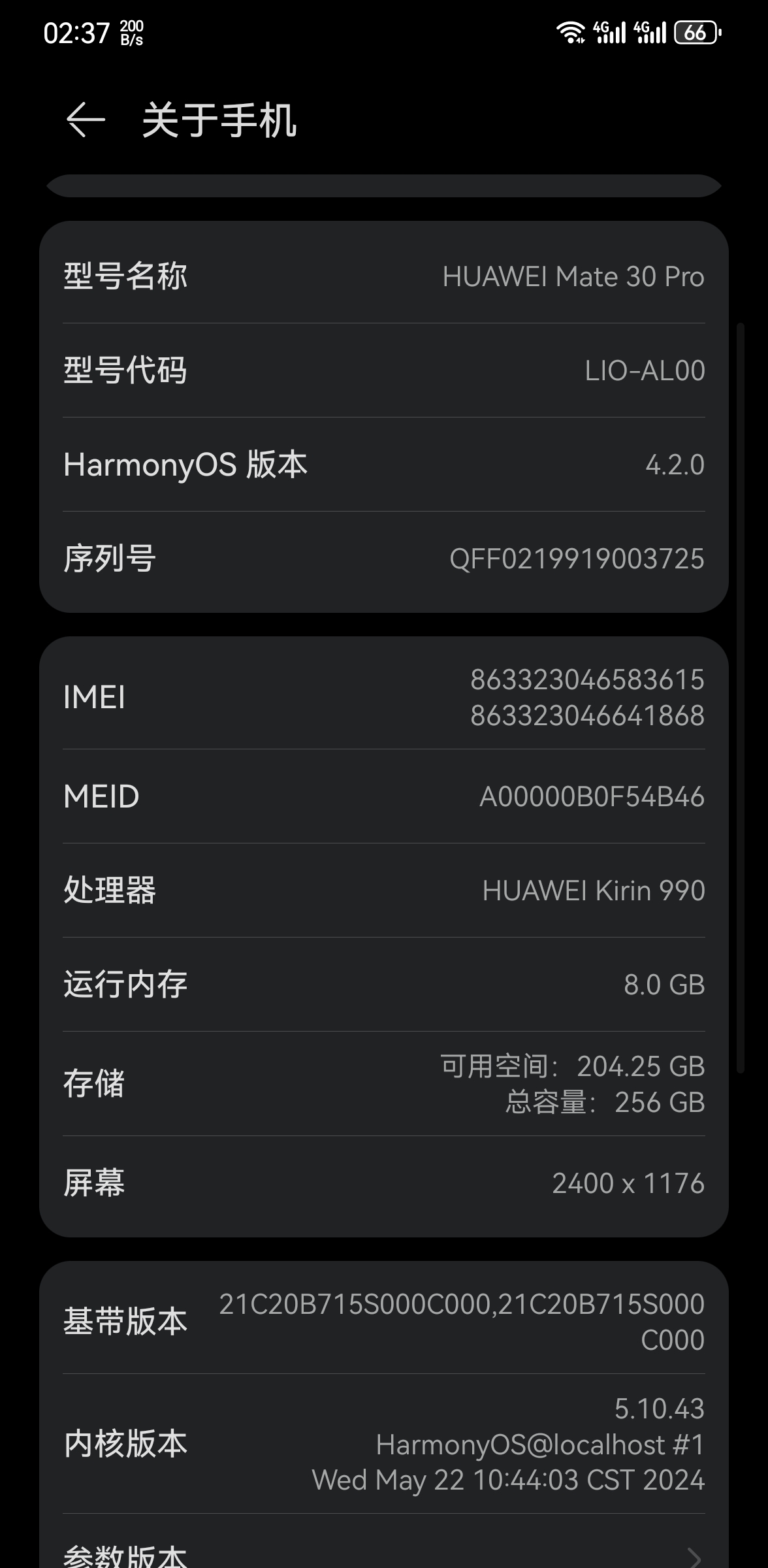The height and width of the screenshot is (1568, 768).
Task: Tap the battery indicator showing 66
Action: [697, 31]
